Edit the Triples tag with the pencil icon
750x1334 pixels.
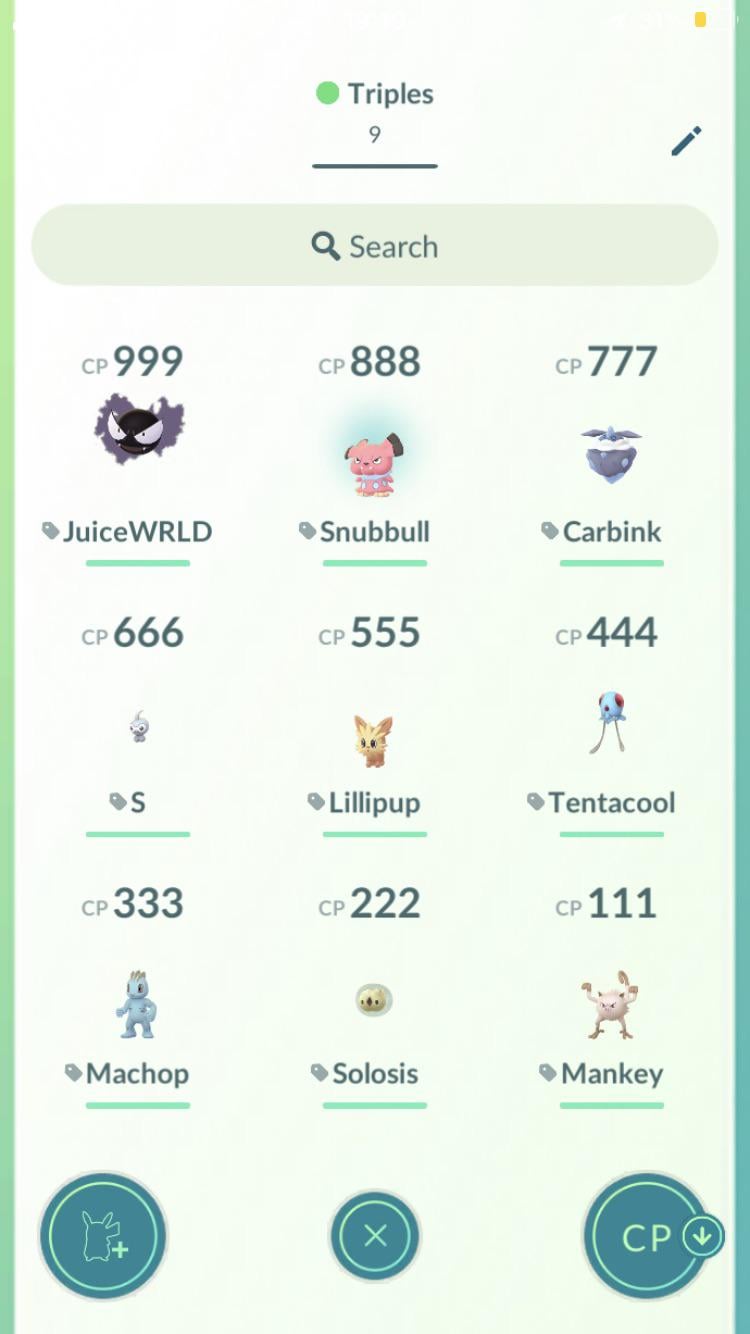click(x=686, y=141)
